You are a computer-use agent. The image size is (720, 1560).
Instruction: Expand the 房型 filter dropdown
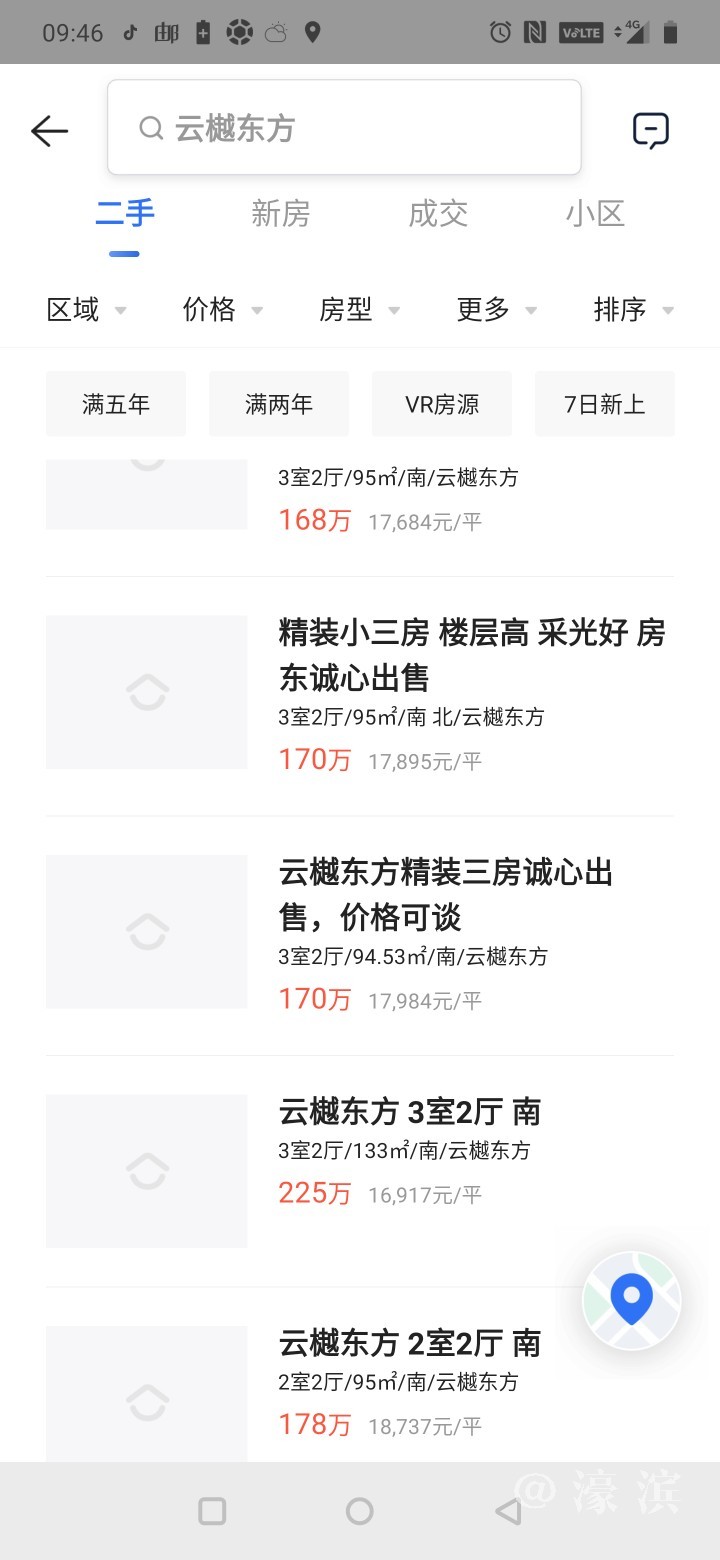click(x=359, y=310)
